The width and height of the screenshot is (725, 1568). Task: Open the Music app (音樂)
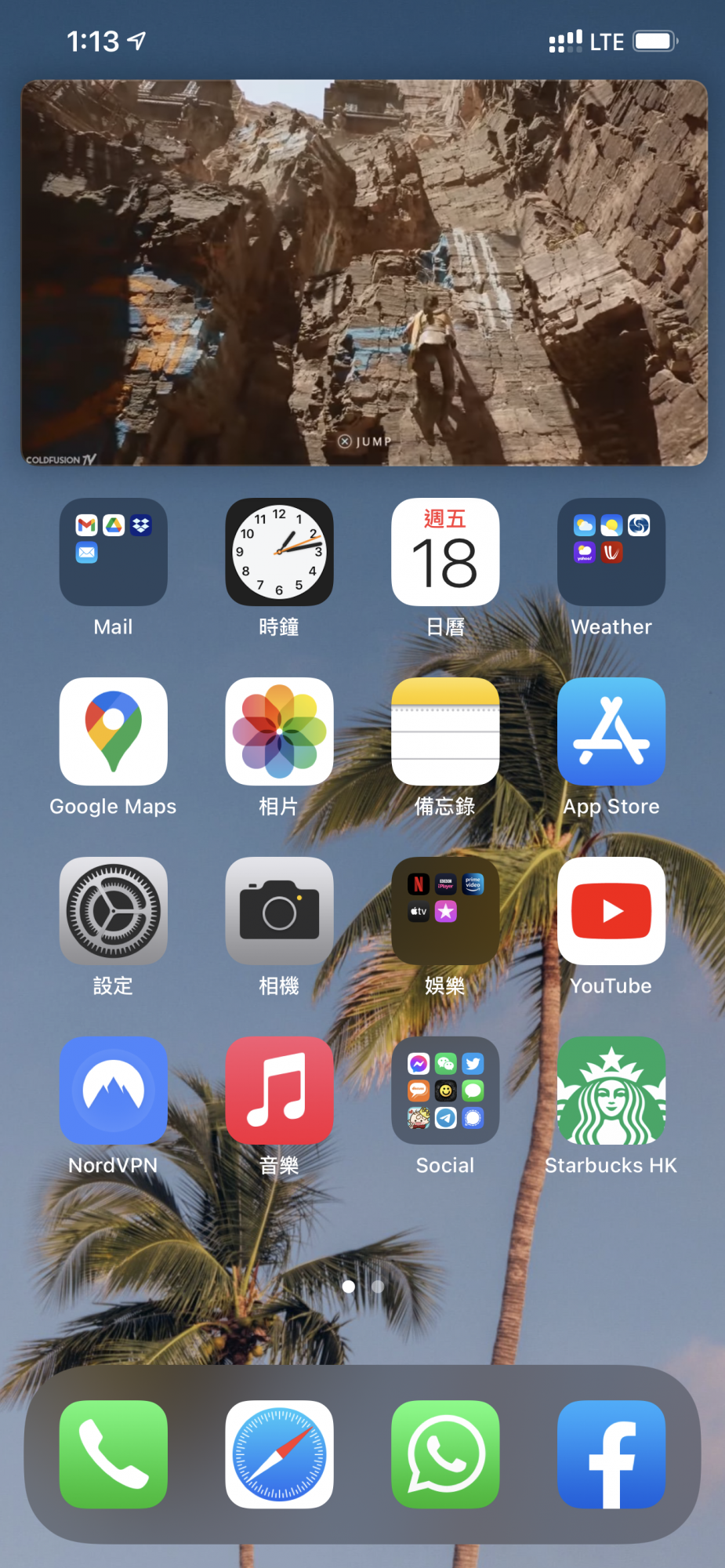coord(279,1091)
